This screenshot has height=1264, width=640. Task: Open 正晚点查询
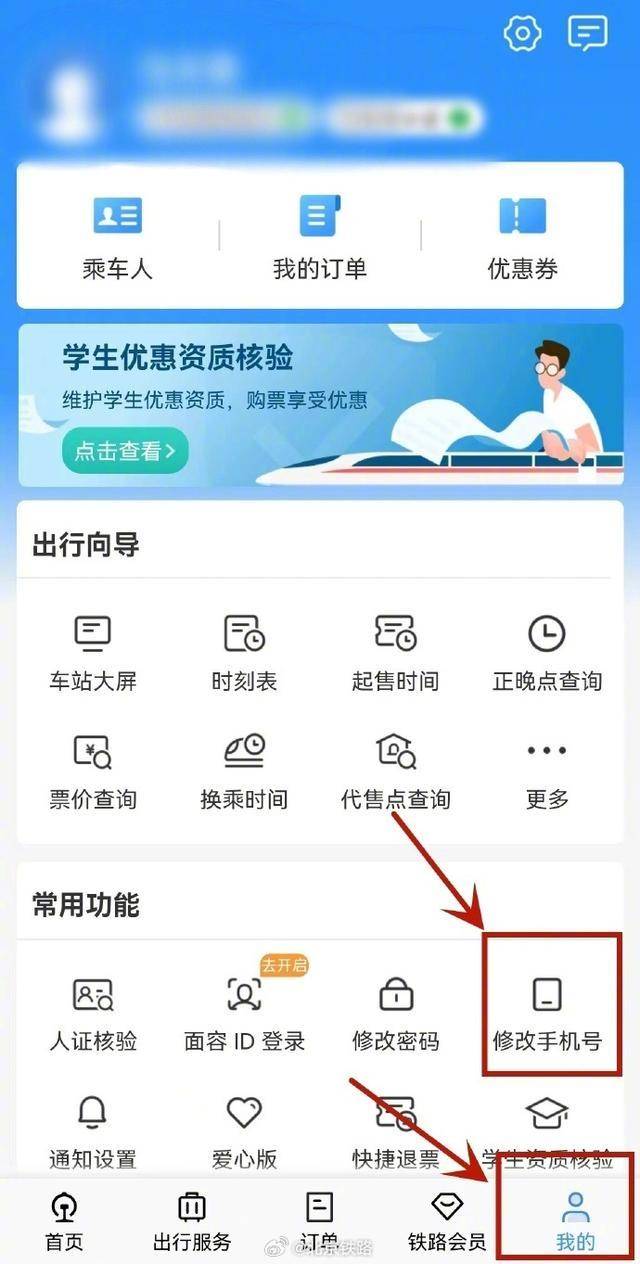coord(547,653)
